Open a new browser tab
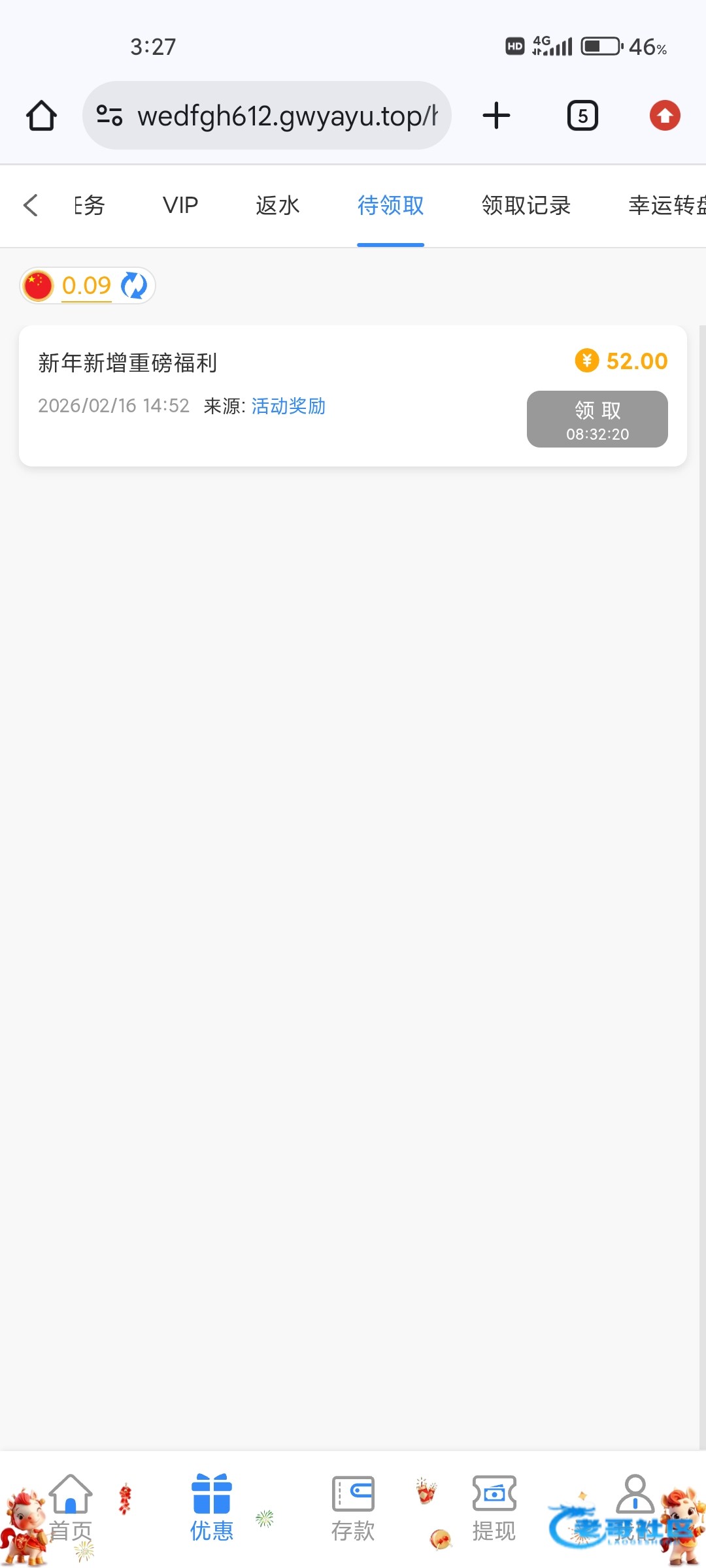This screenshot has width=706, height=1568. [496, 116]
